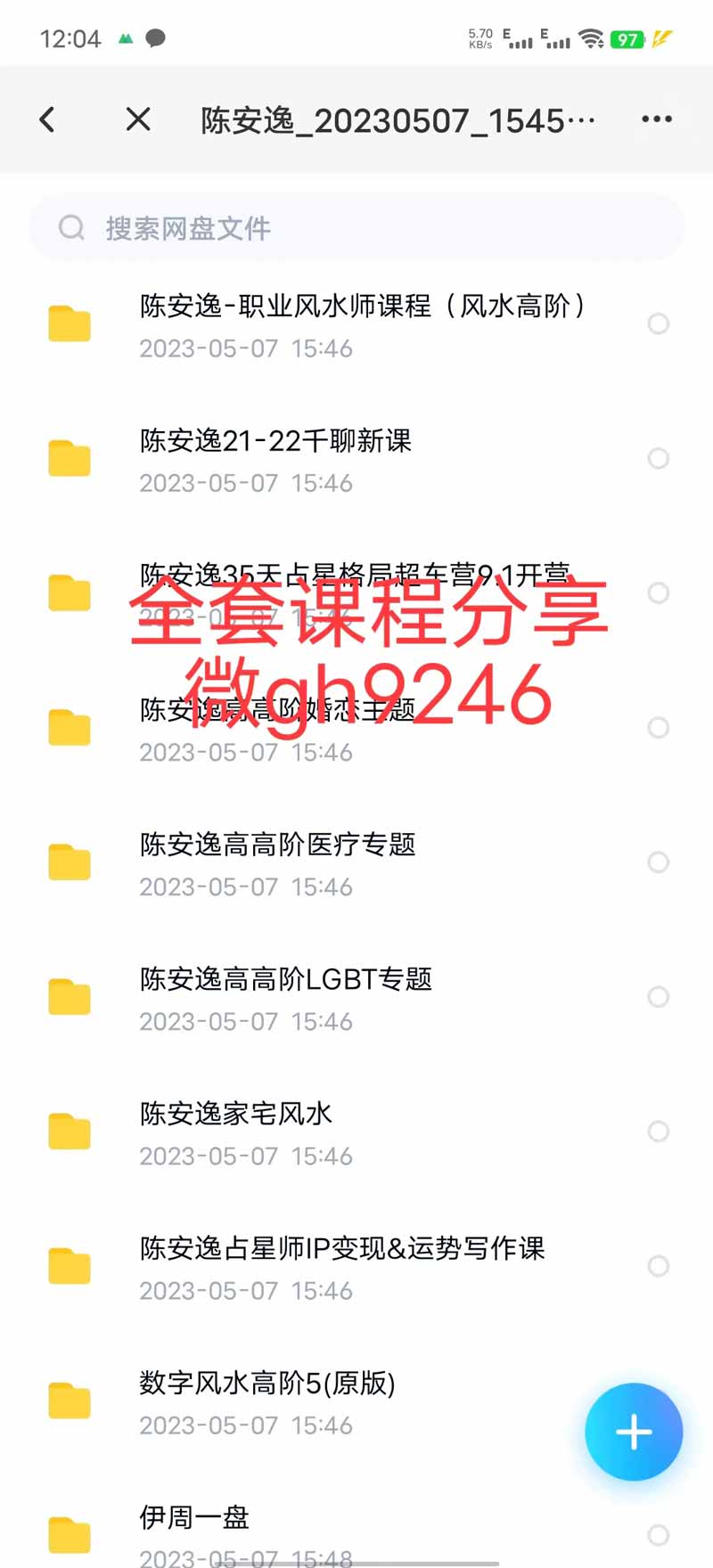Image resolution: width=713 pixels, height=1568 pixels.
Task: Open the 数字风水高阶5(原版) folder
Action: pyautogui.click(x=356, y=1401)
